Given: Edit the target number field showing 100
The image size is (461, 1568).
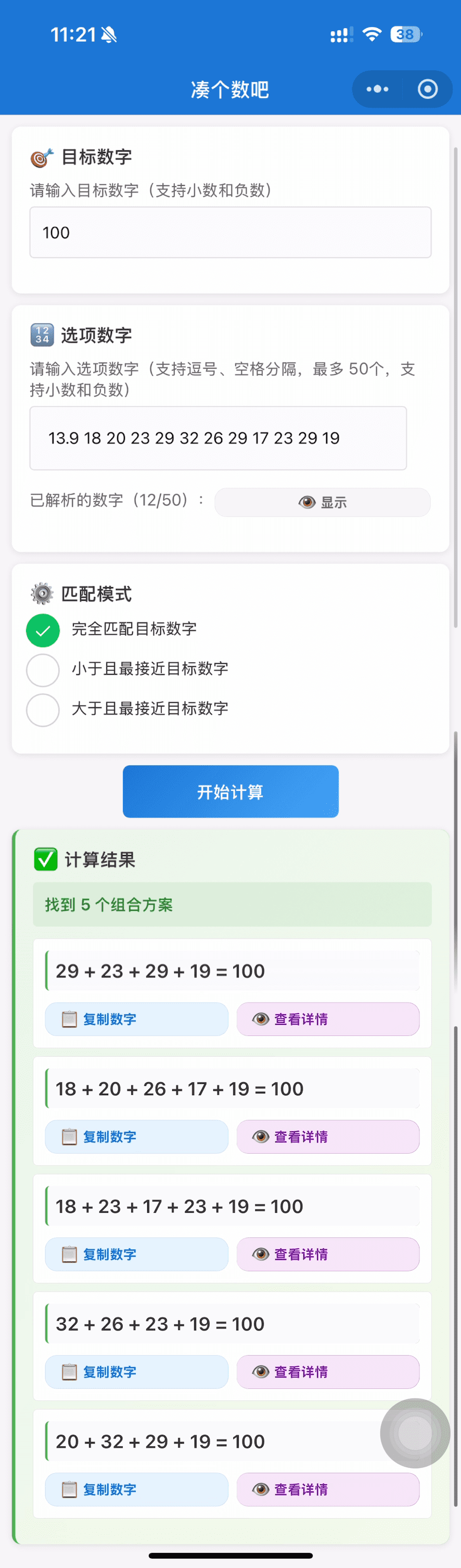Looking at the screenshot, I should (230, 233).
